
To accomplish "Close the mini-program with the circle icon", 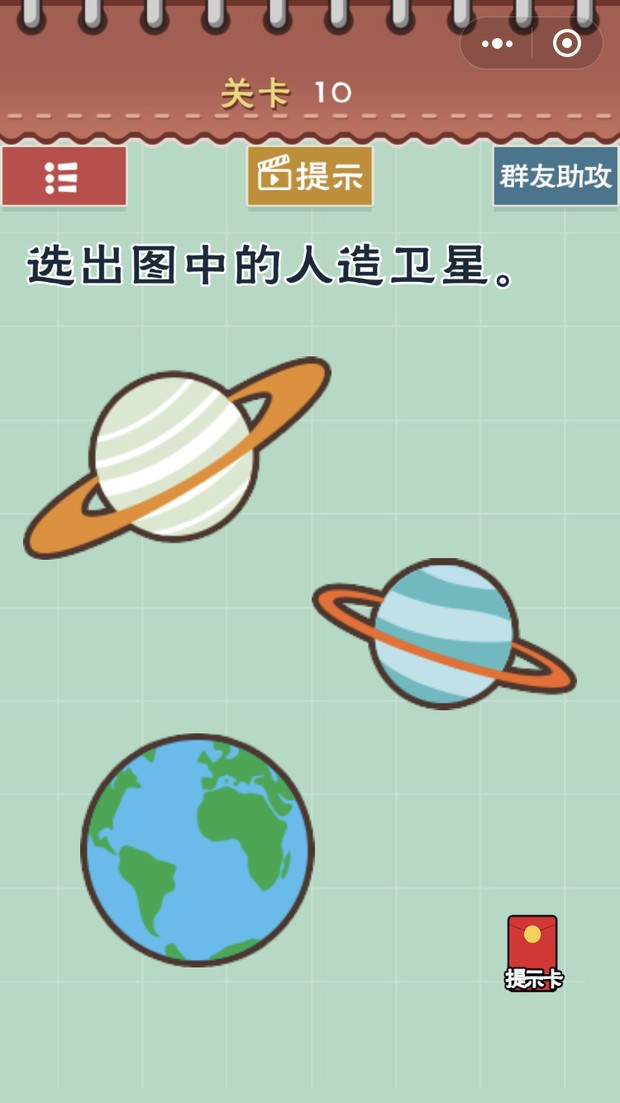I will point(567,43).
